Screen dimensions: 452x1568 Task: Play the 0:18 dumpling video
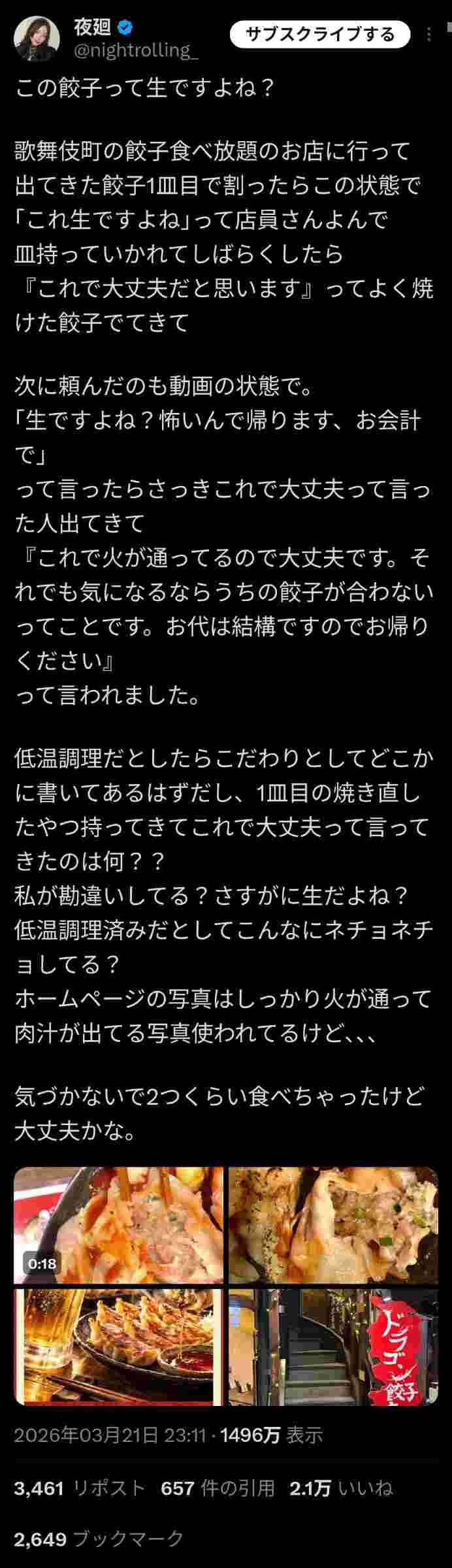(118, 1225)
